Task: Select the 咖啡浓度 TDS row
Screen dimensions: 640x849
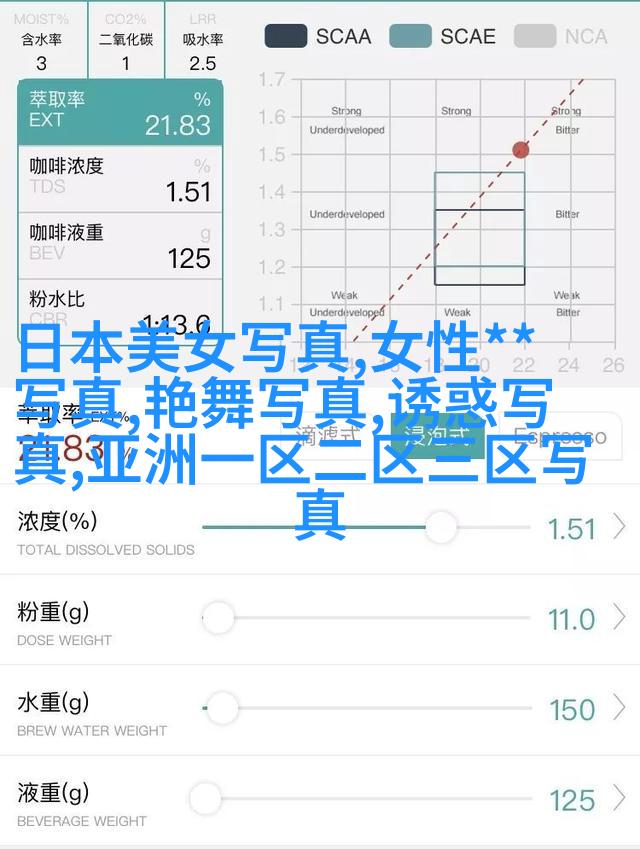Action: [x=119, y=178]
